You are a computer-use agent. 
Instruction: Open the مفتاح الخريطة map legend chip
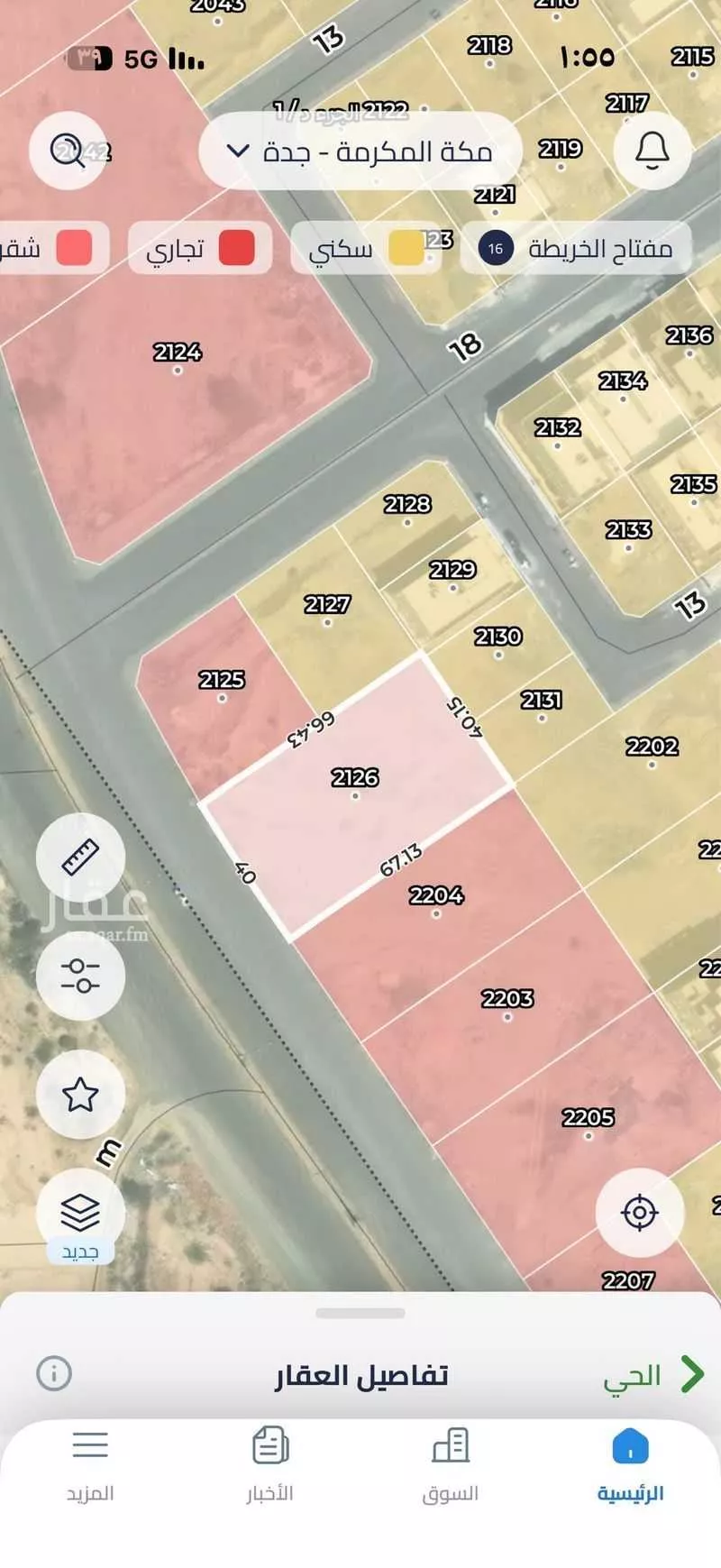[x=577, y=248]
